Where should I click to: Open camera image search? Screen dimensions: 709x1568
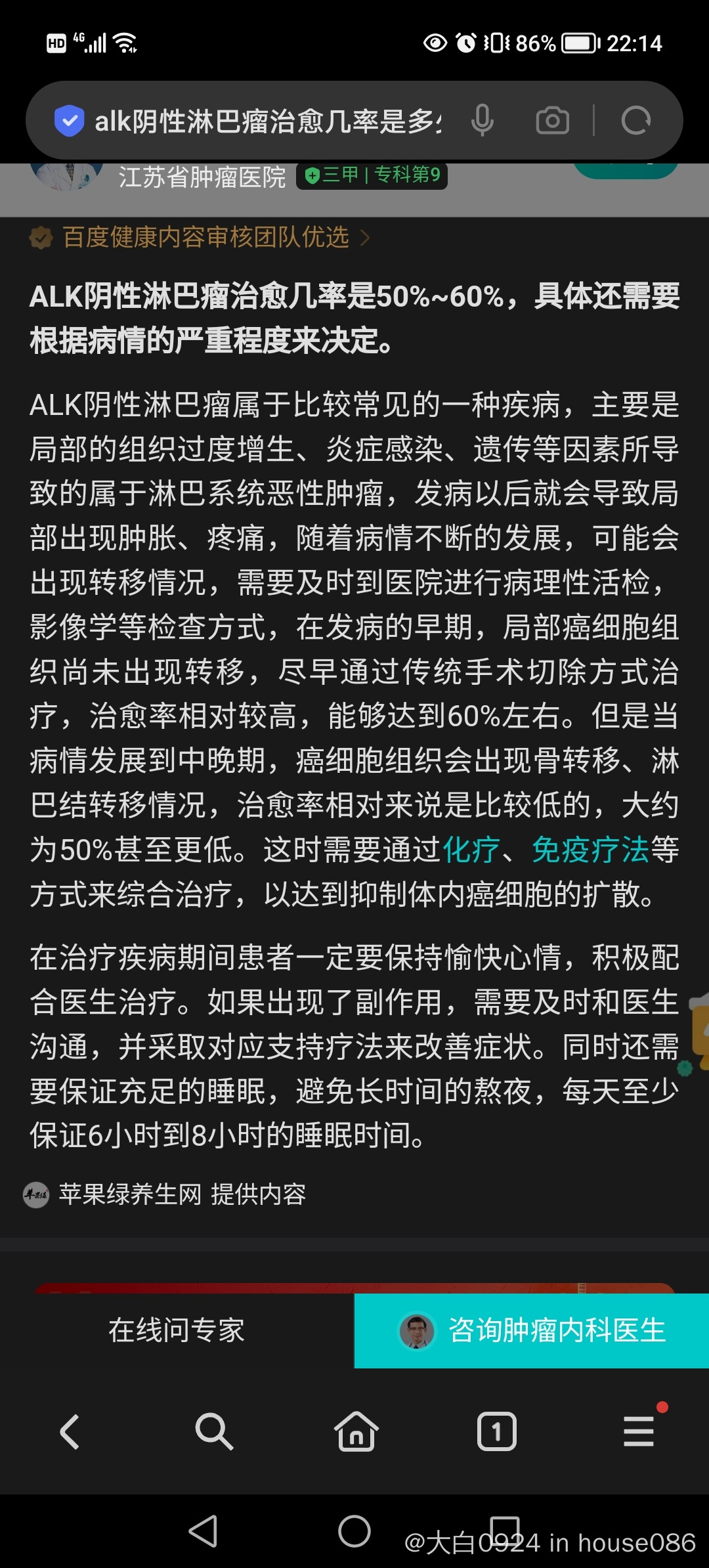(x=552, y=120)
